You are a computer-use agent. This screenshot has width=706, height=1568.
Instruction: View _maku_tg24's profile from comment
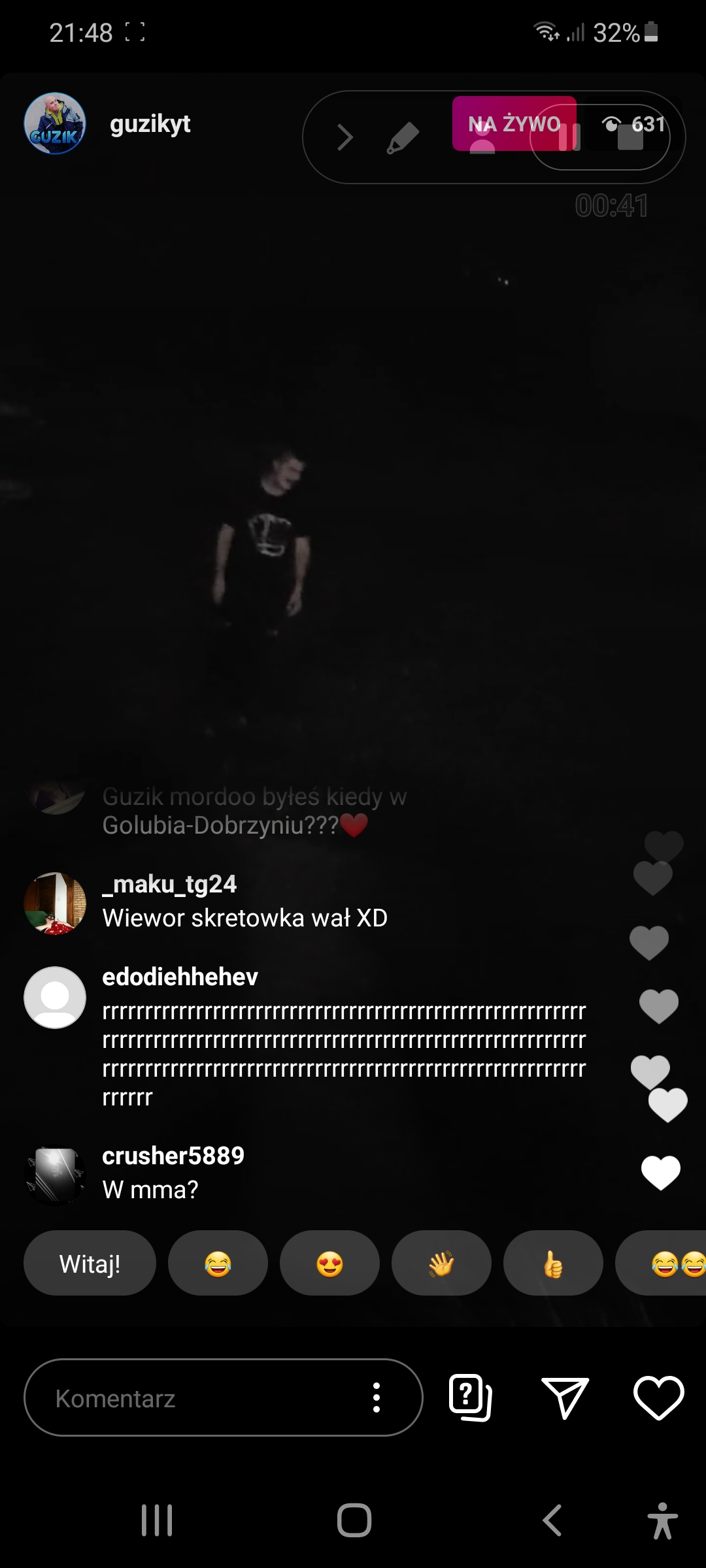click(x=55, y=903)
